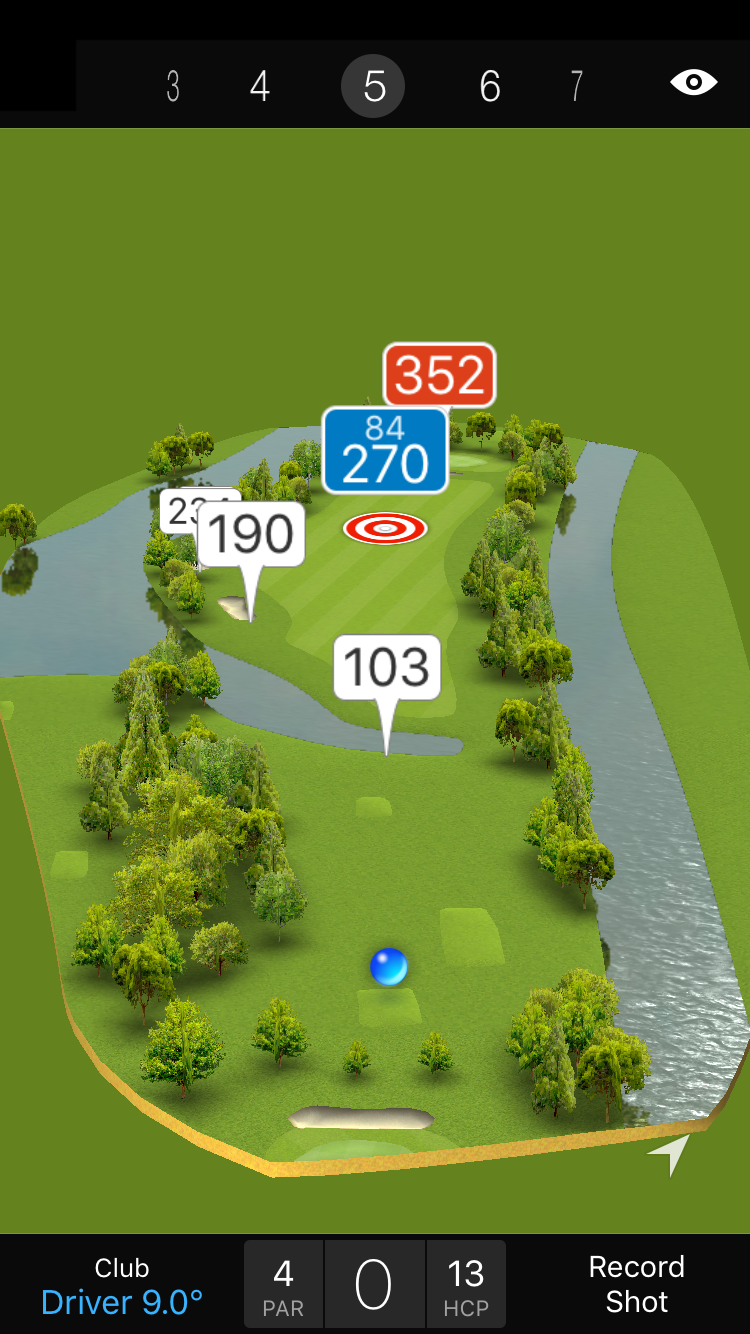
Task: Tap the location arrow on the map
Action: coord(670,1153)
